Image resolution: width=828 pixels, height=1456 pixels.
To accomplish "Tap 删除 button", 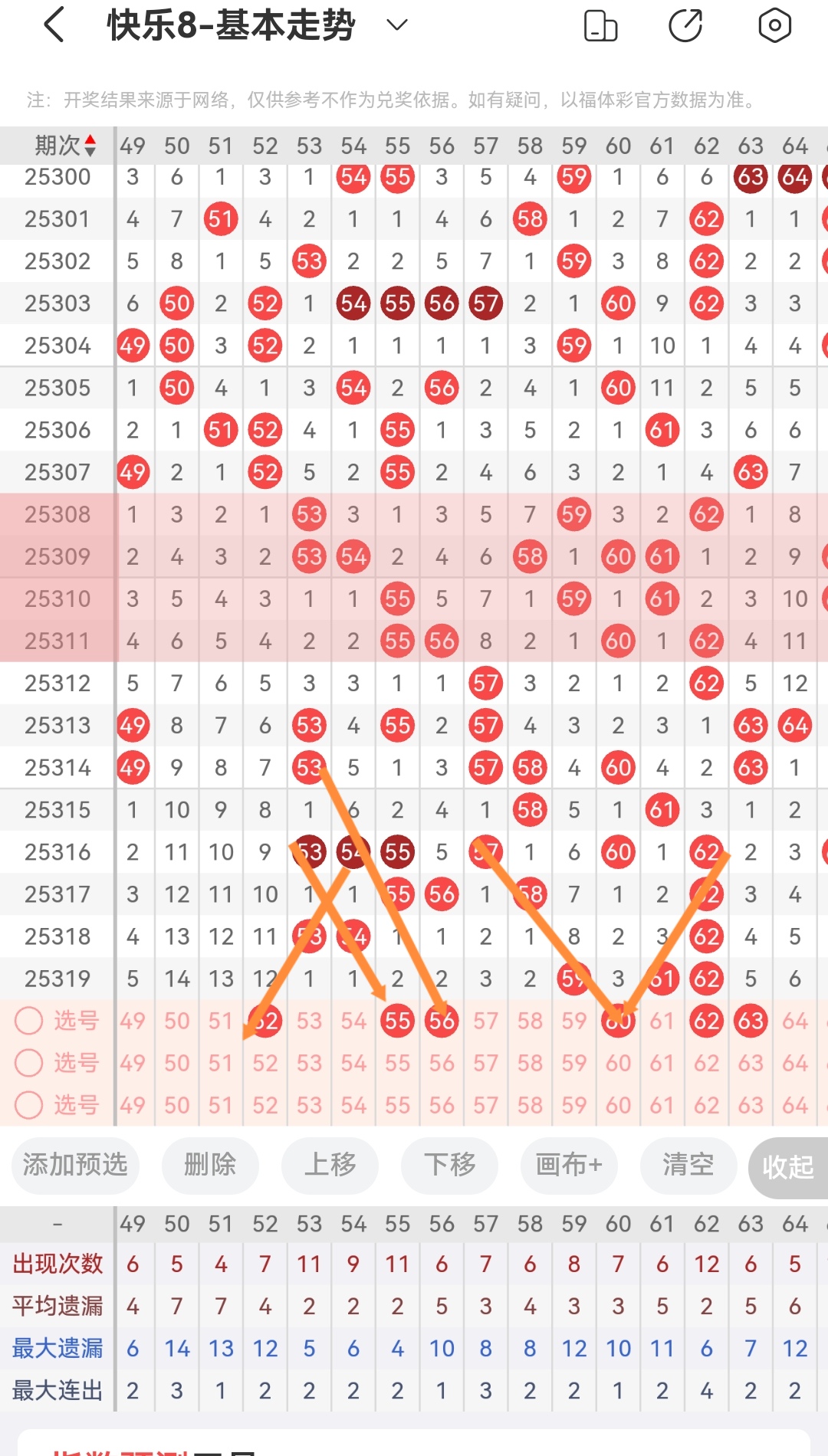I will point(210,1166).
